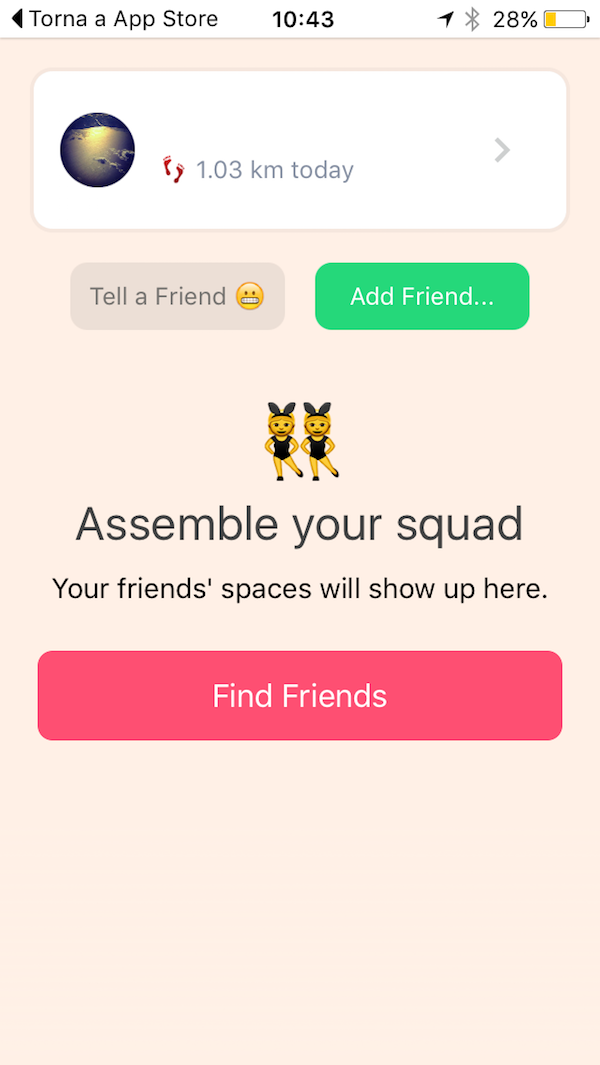Tap the Find Friends button

point(300,696)
